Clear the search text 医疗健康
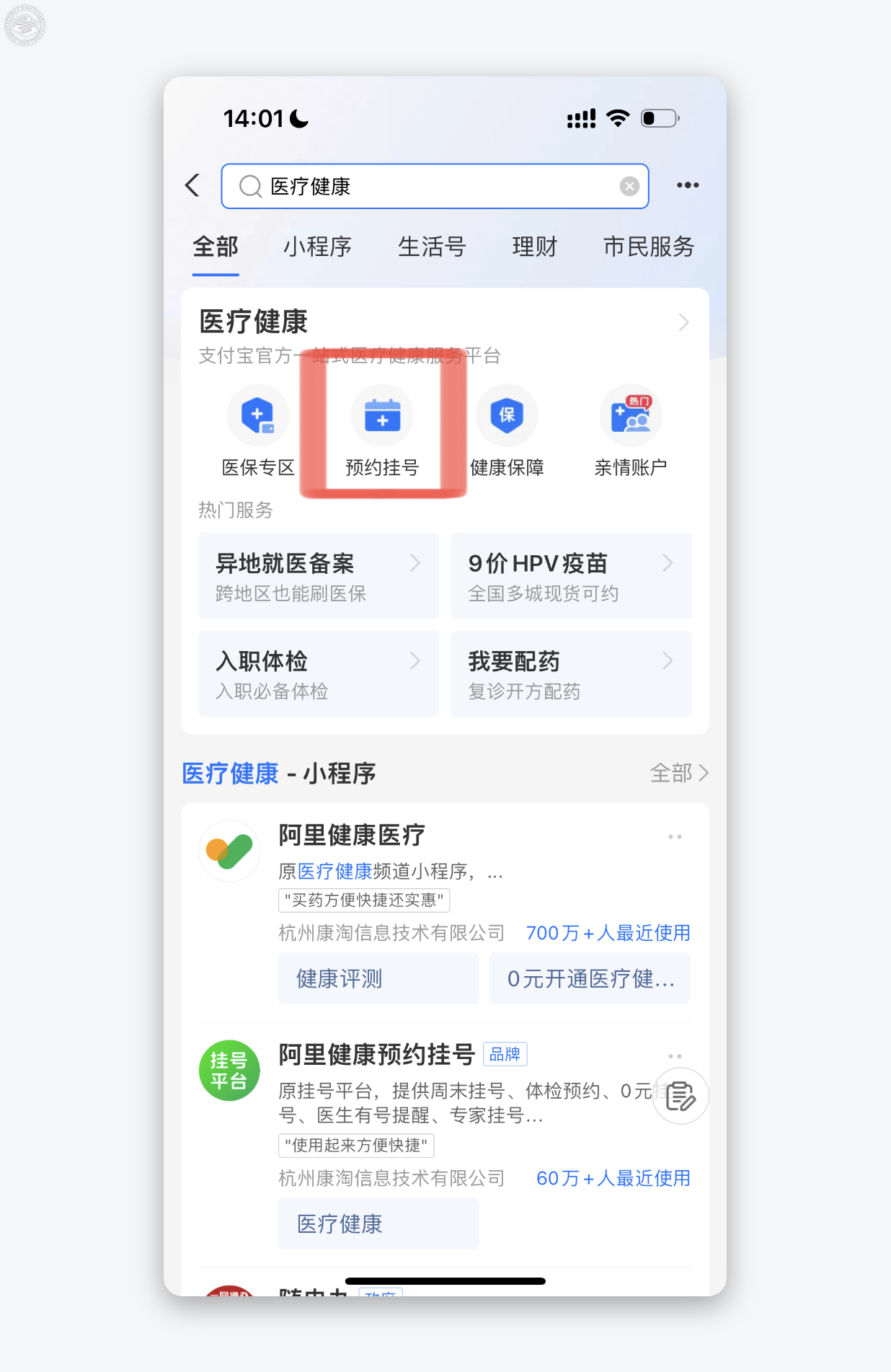 (x=629, y=187)
